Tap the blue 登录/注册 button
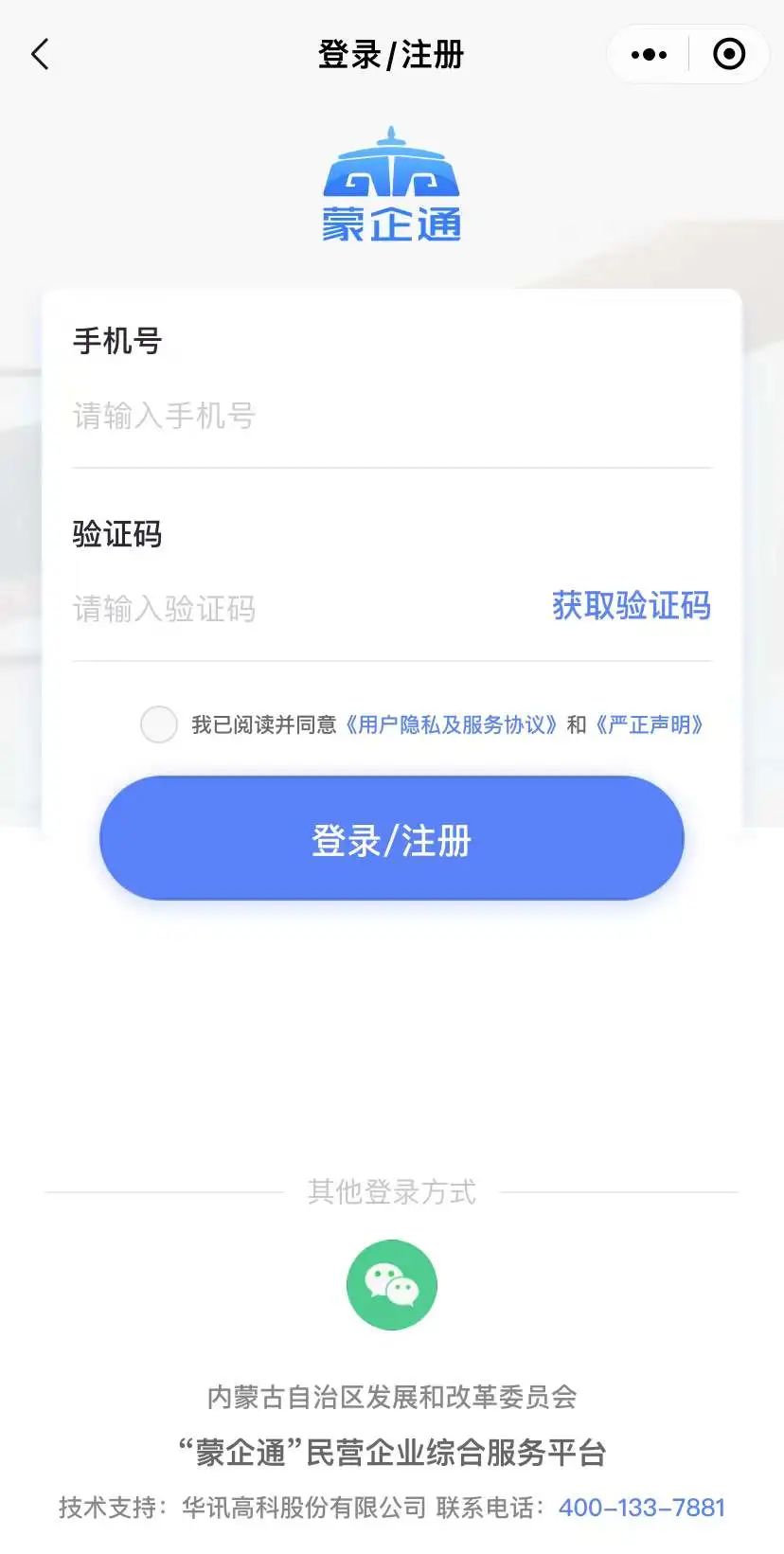This screenshot has width=784, height=1554. tap(392, 839)
